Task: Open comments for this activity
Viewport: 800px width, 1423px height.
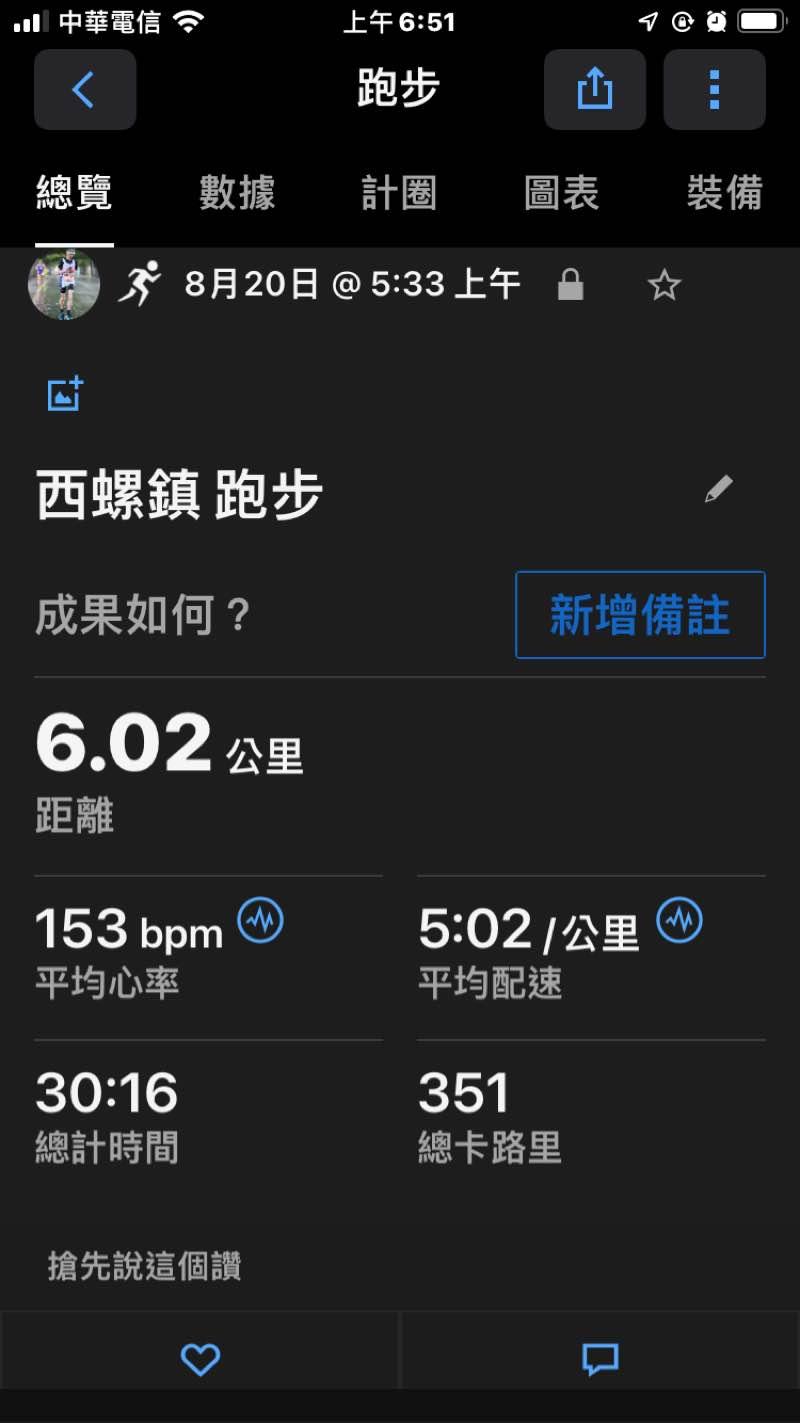Action: click(600, 1359)
